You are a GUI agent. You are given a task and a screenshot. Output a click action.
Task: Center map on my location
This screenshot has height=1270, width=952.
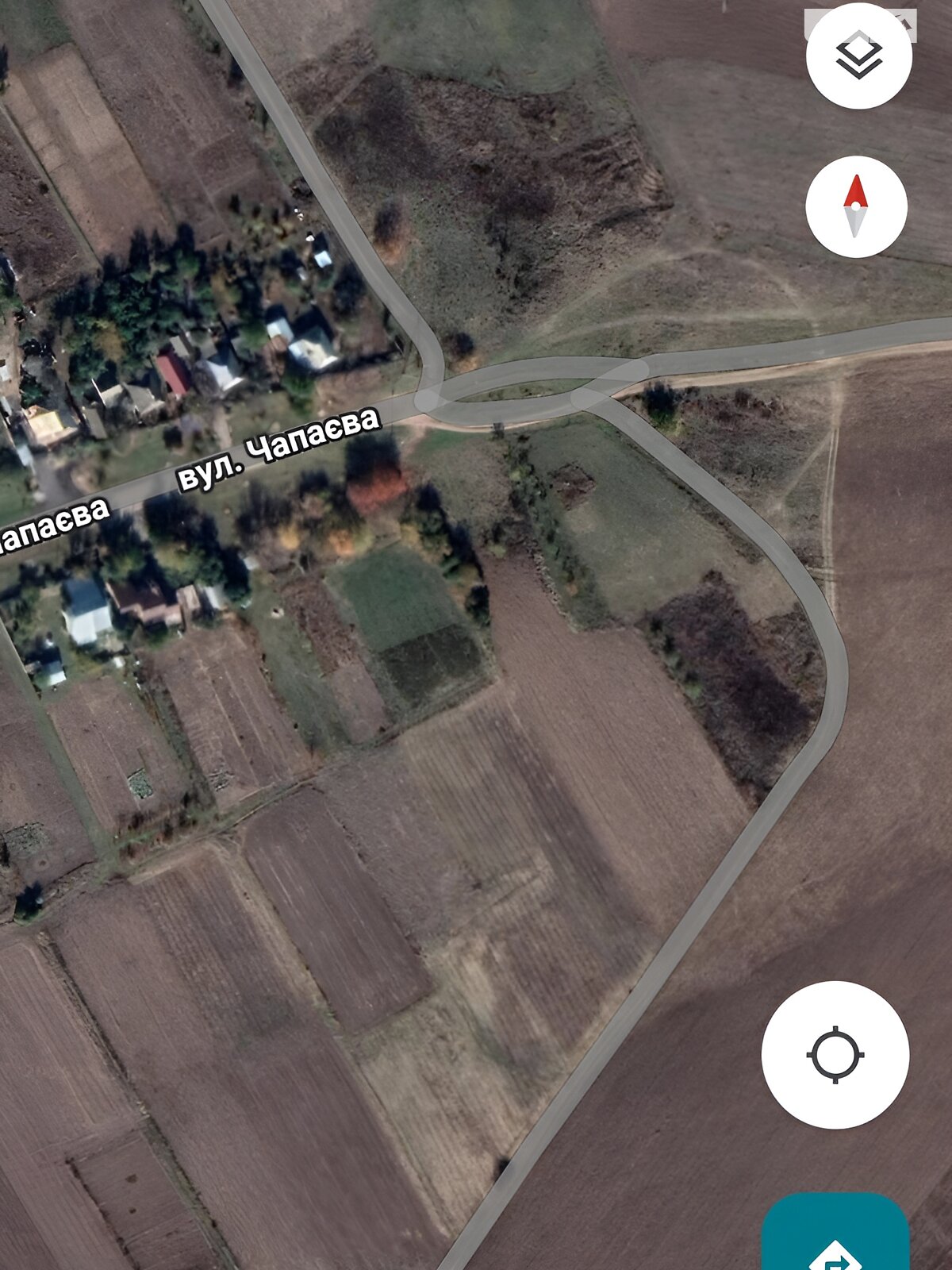[x=835, y=1054]
